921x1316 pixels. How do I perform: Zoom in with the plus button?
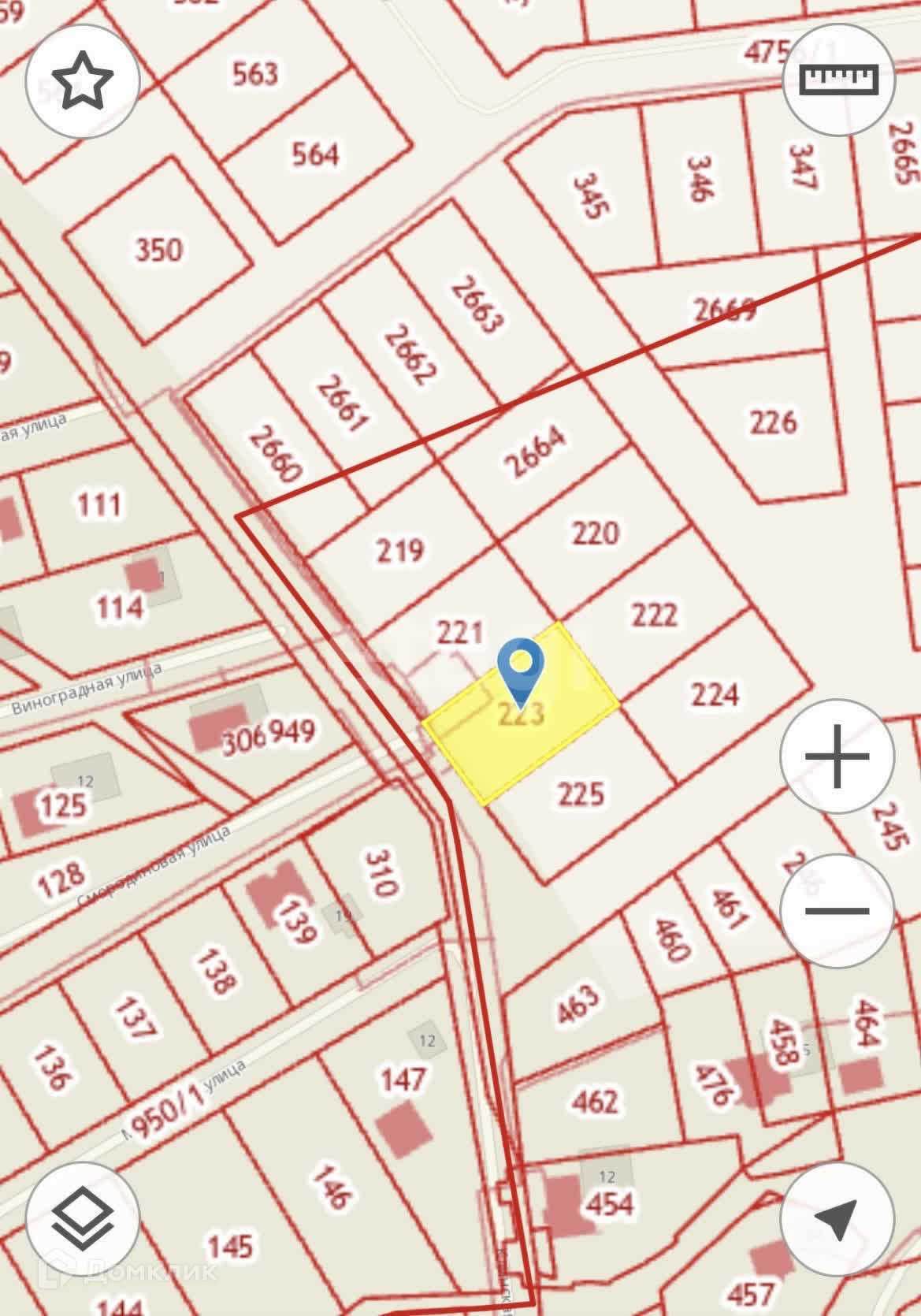[837, 757]
